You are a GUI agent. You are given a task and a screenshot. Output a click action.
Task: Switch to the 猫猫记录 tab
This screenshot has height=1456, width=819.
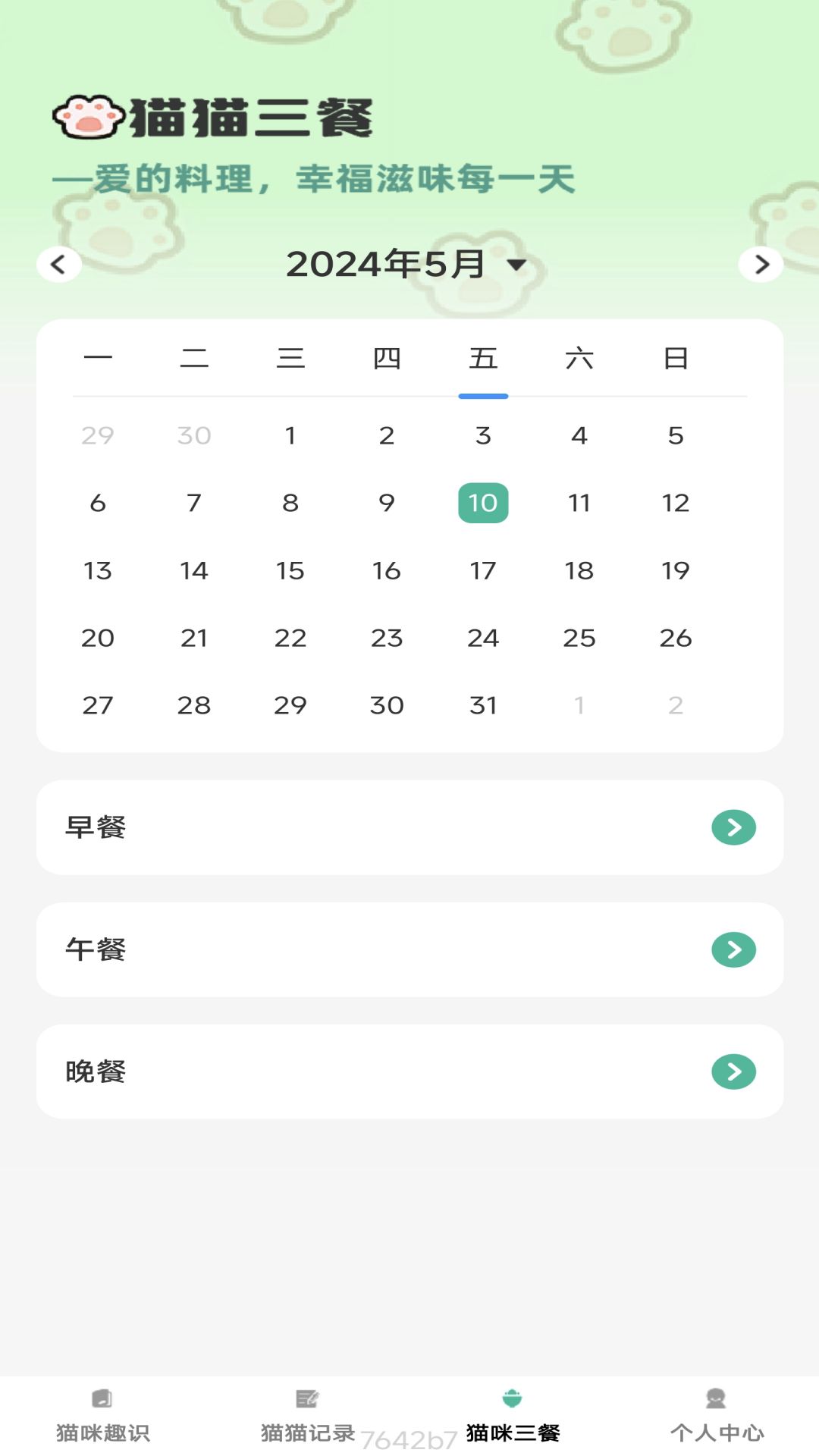click(x=307, y=1417)
